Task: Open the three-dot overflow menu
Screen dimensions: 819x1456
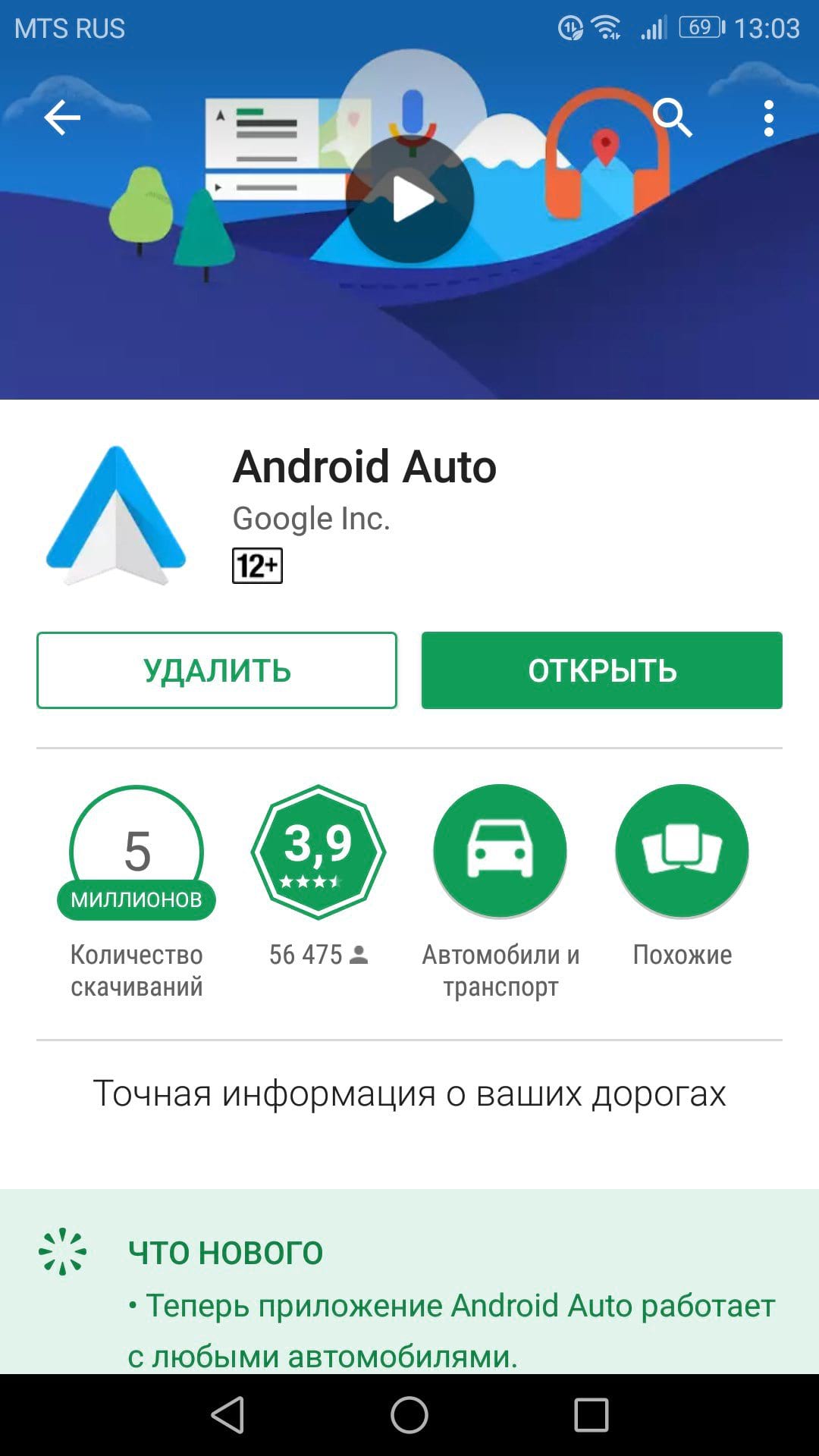Action: [x=768, y=118]
